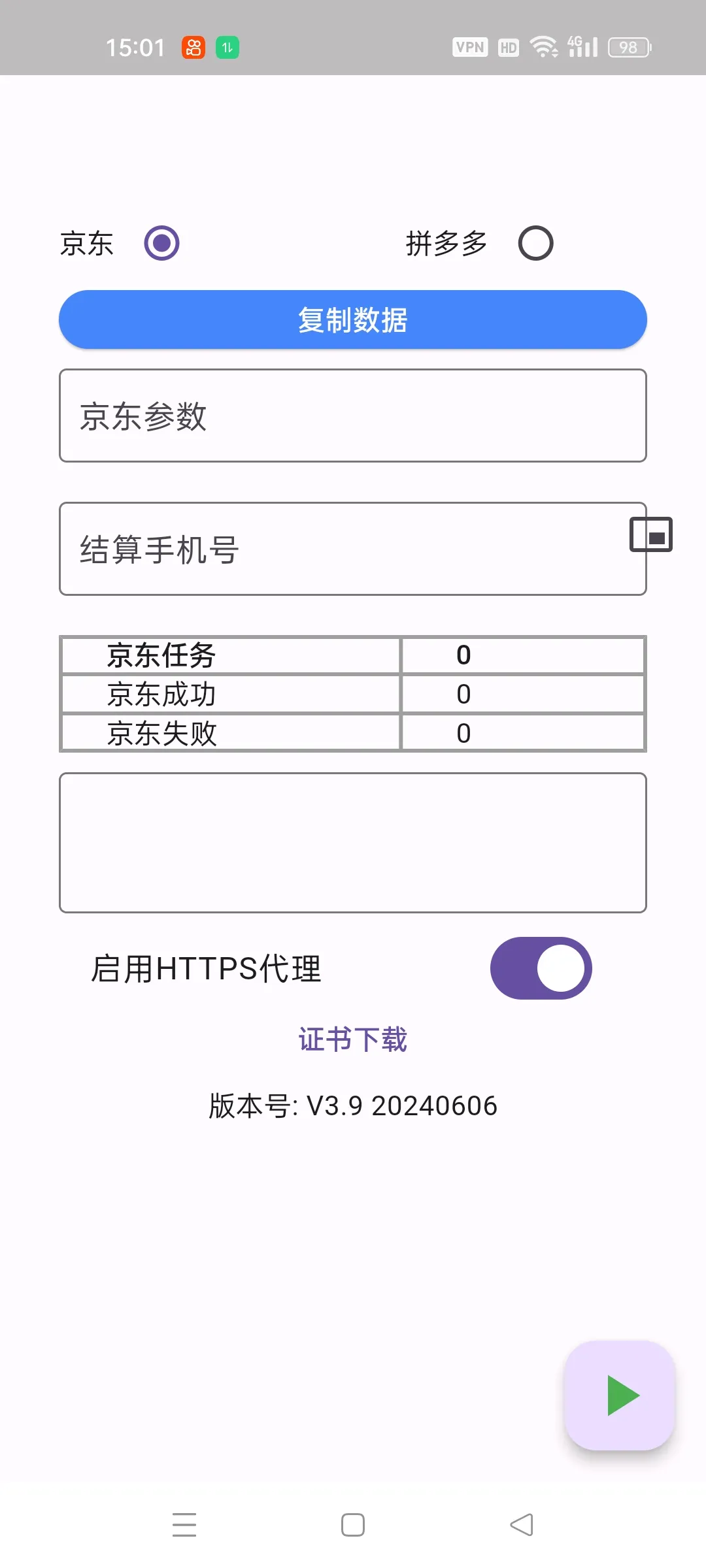Tap the VPN indicator in the status bar

[x=470, y=47]
